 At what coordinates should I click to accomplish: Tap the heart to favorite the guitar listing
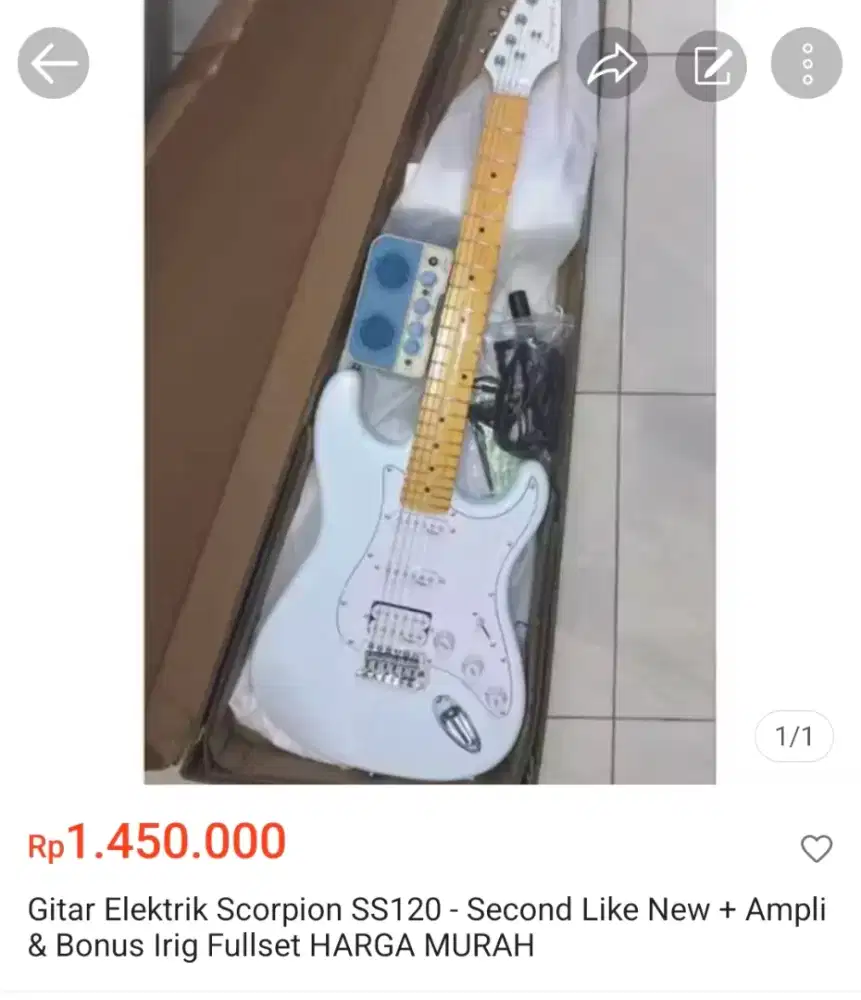815,847
